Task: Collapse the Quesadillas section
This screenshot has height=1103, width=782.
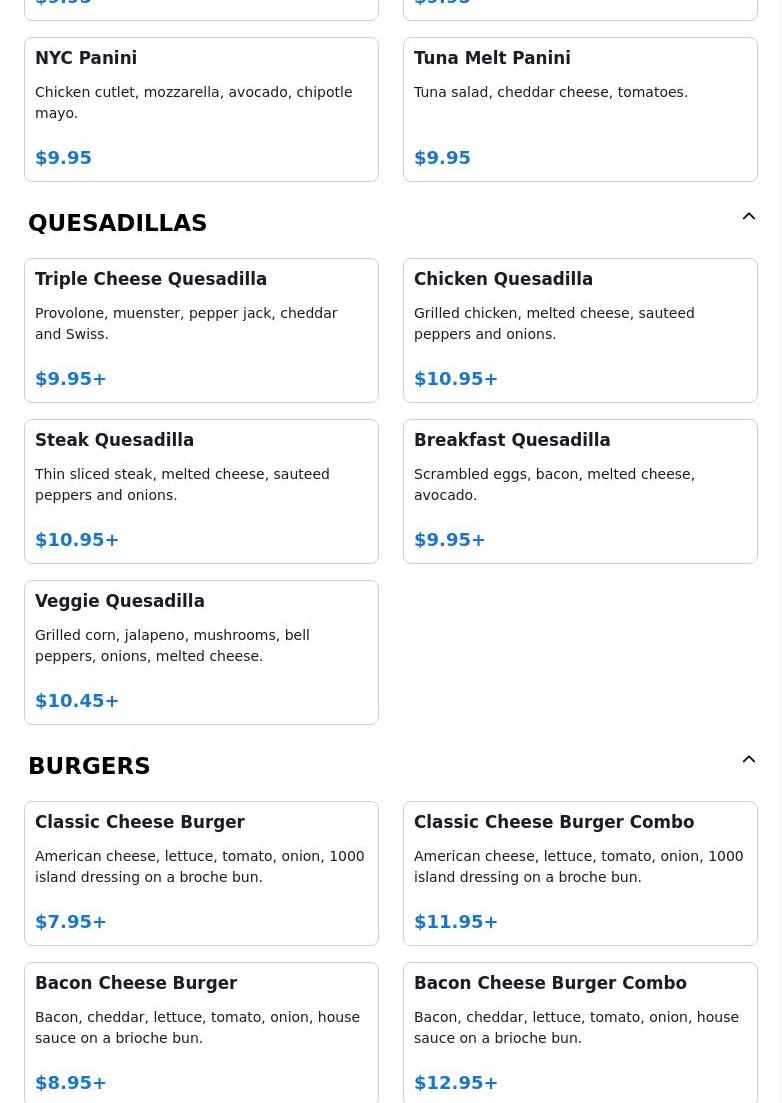Action: (x=748, y=217)
